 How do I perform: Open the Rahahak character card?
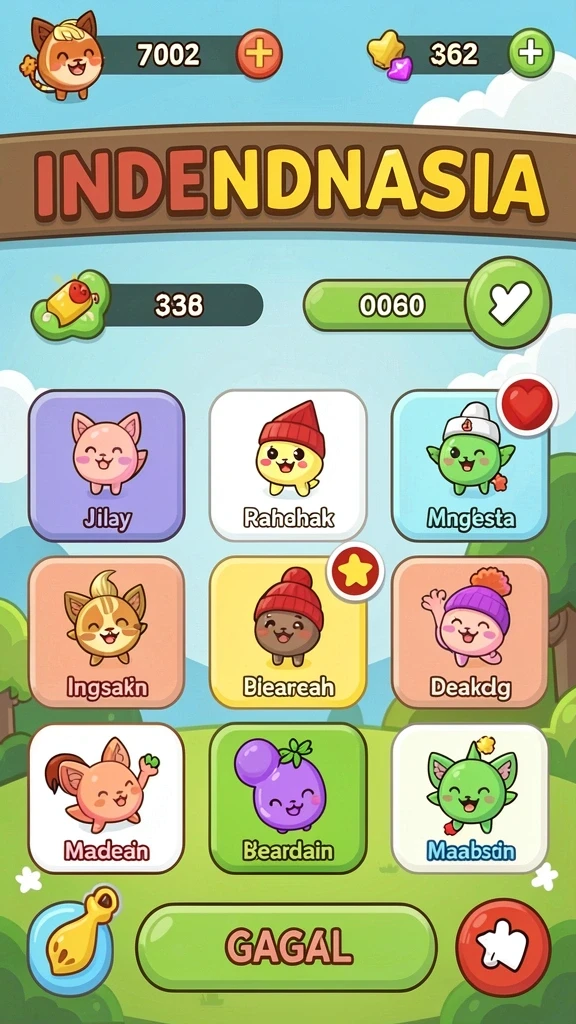288,466
